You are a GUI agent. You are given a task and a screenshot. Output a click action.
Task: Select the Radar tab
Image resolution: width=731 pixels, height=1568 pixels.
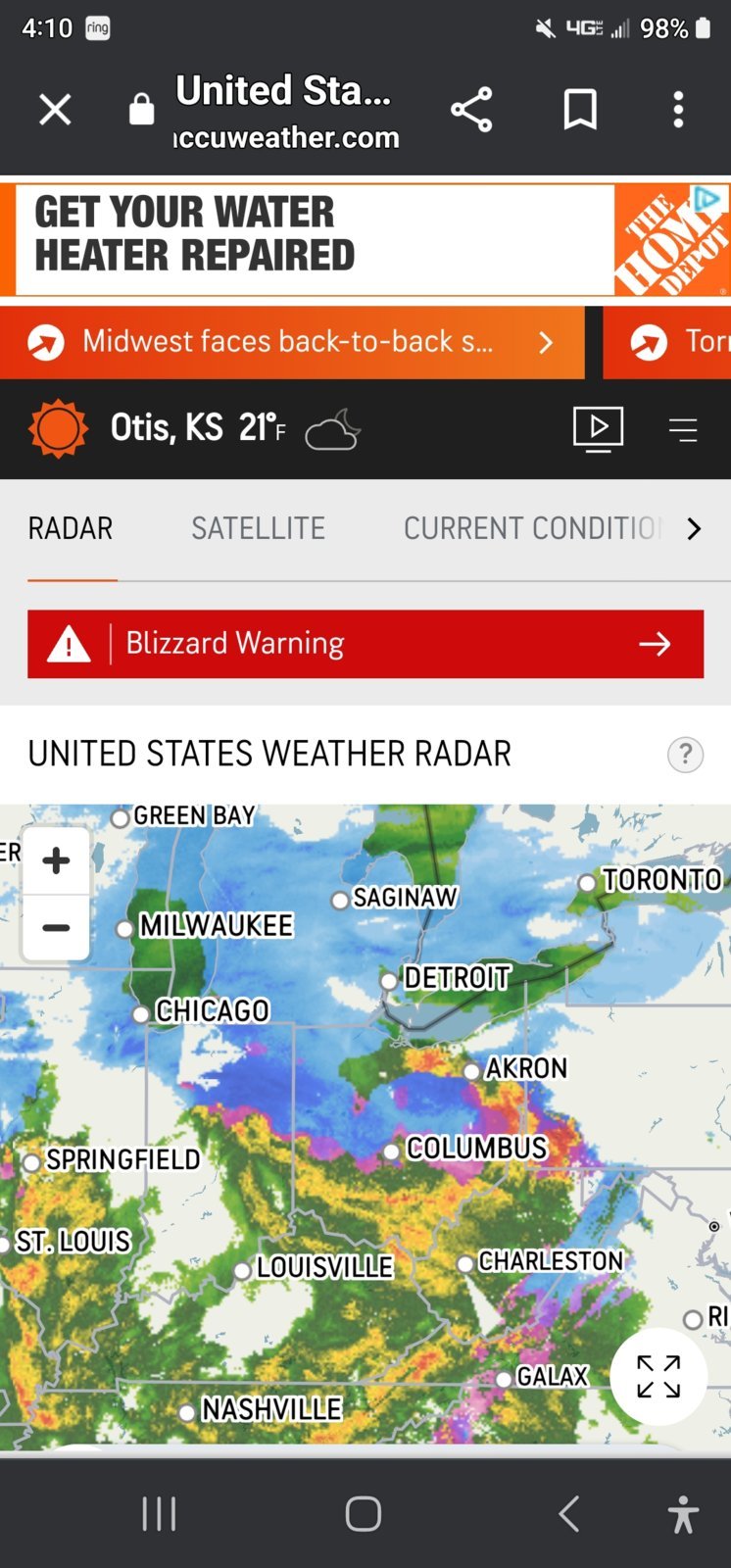coord(71,528)
